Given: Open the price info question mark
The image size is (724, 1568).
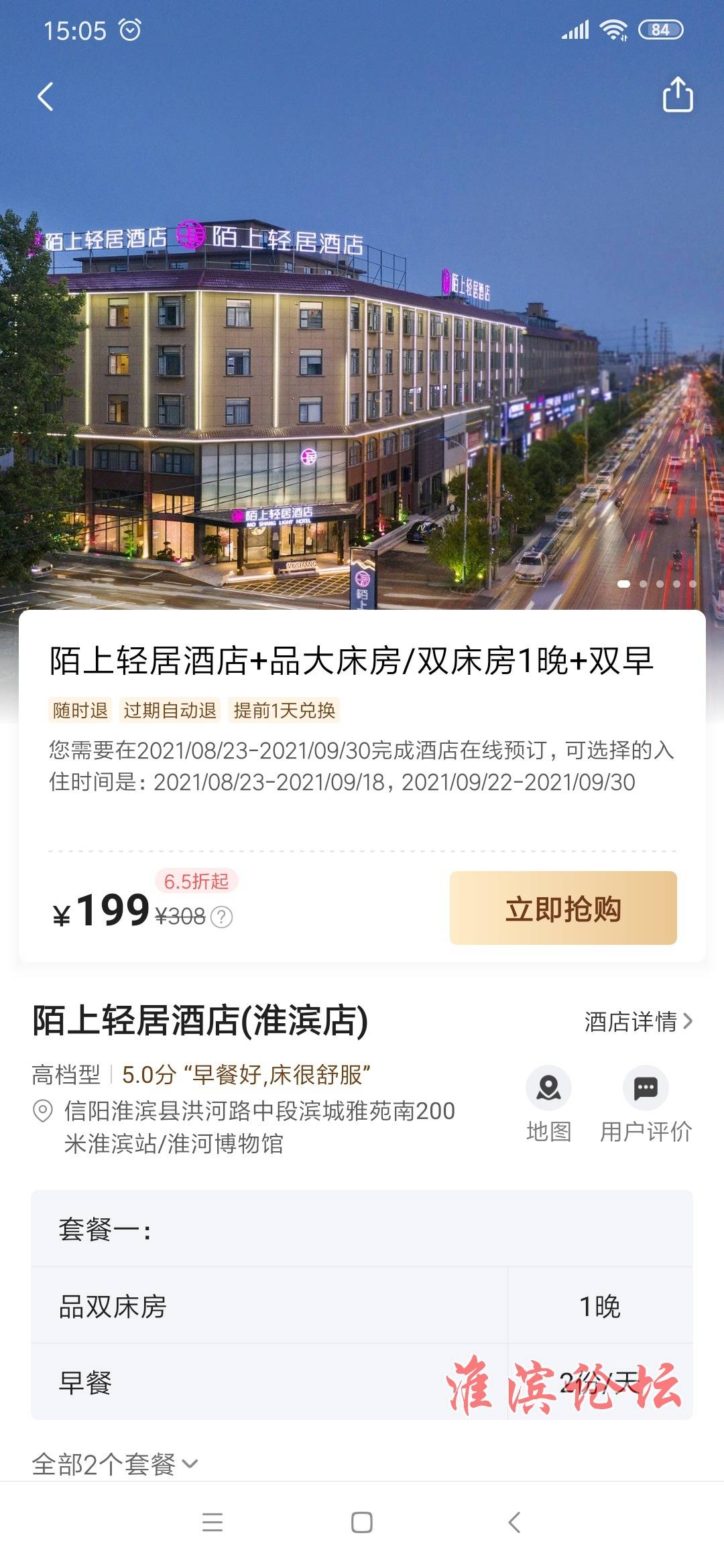Looking at the screenshot, I should point(221,917).
